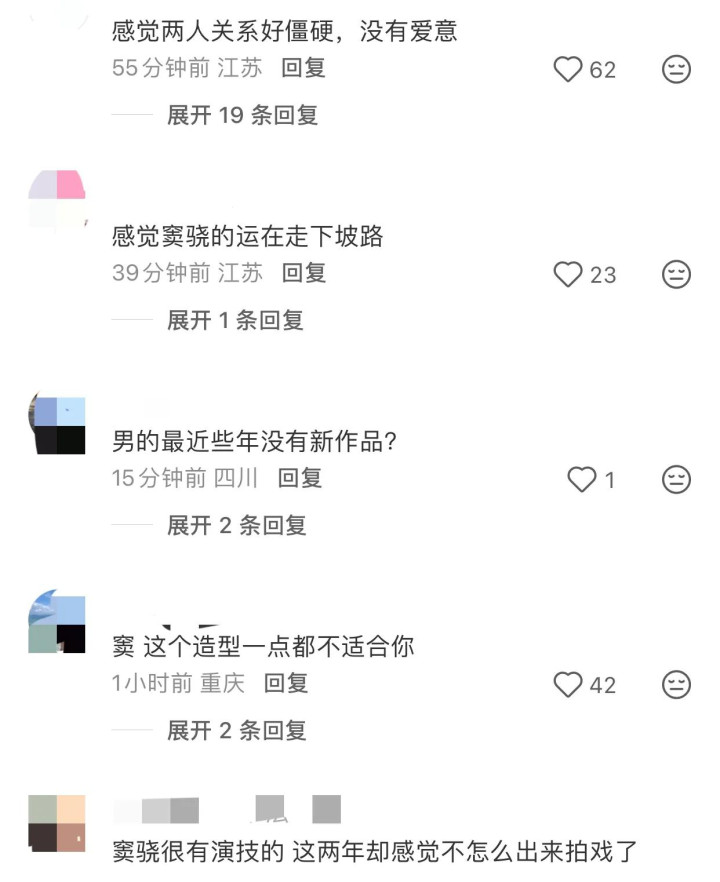The height and width of the screenshot is (882, 720).
Task: Open avatar of 感觉窦骁的运在走下坡路 commenter
Action: click(57, 199)
